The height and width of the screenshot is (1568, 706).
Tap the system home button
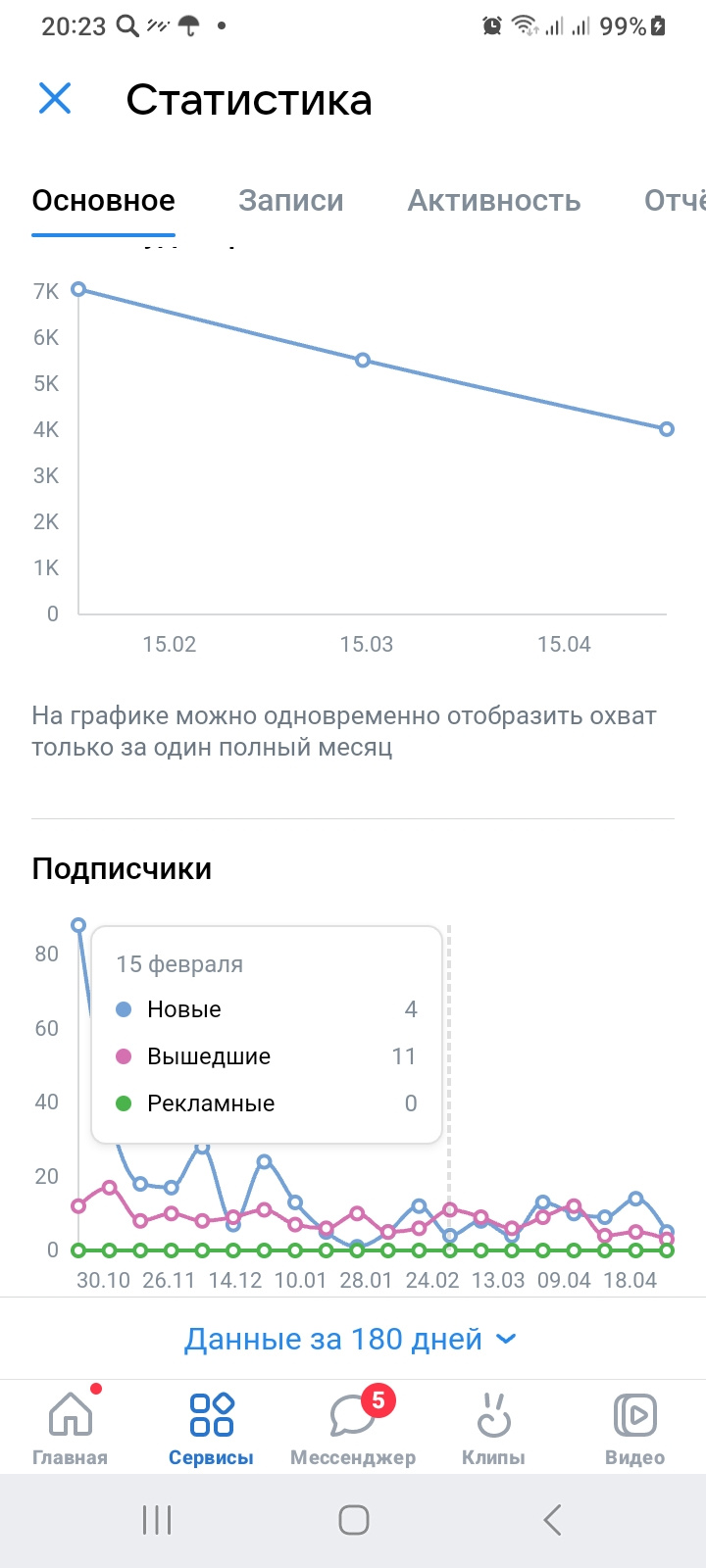tap(353, 1520)
